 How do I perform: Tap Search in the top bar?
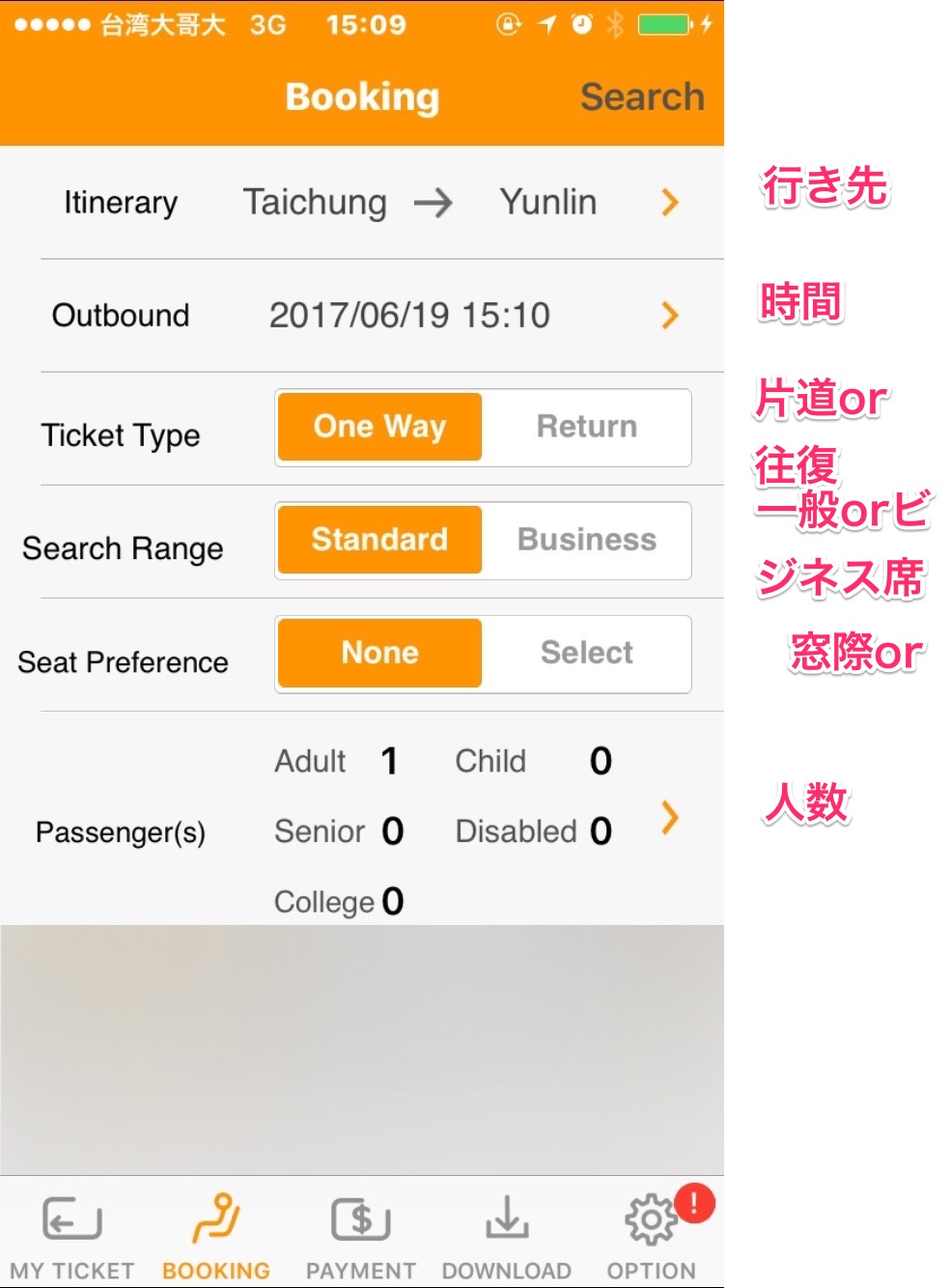point(642,98)
